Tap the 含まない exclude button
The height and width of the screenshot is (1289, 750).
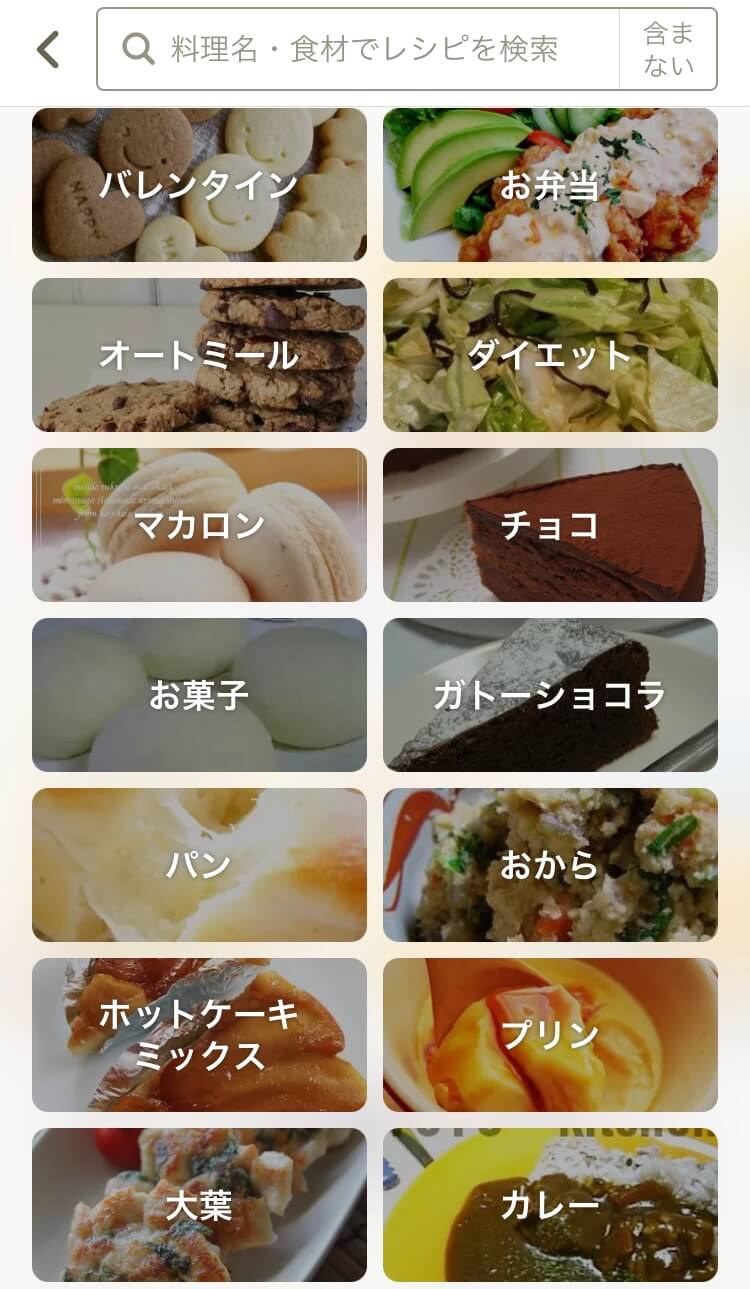668,49
